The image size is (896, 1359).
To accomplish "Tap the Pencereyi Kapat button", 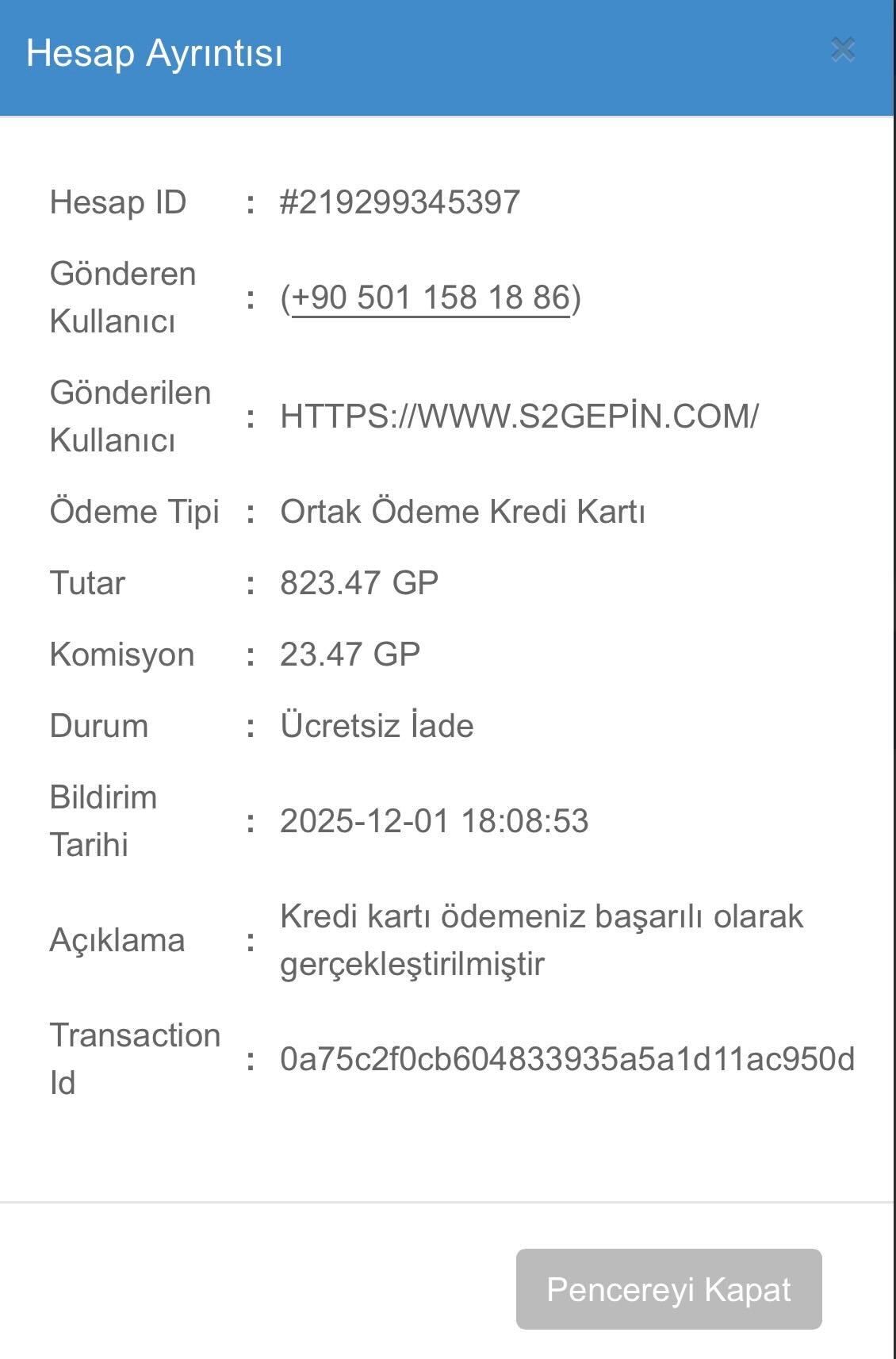I will tap(668, 1289).
